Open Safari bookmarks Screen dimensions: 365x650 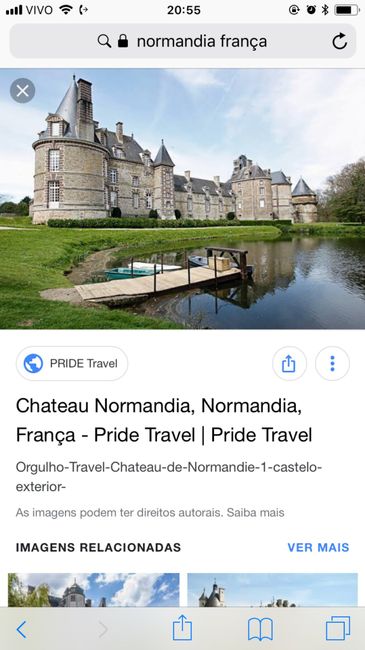[x=260, y=629]
